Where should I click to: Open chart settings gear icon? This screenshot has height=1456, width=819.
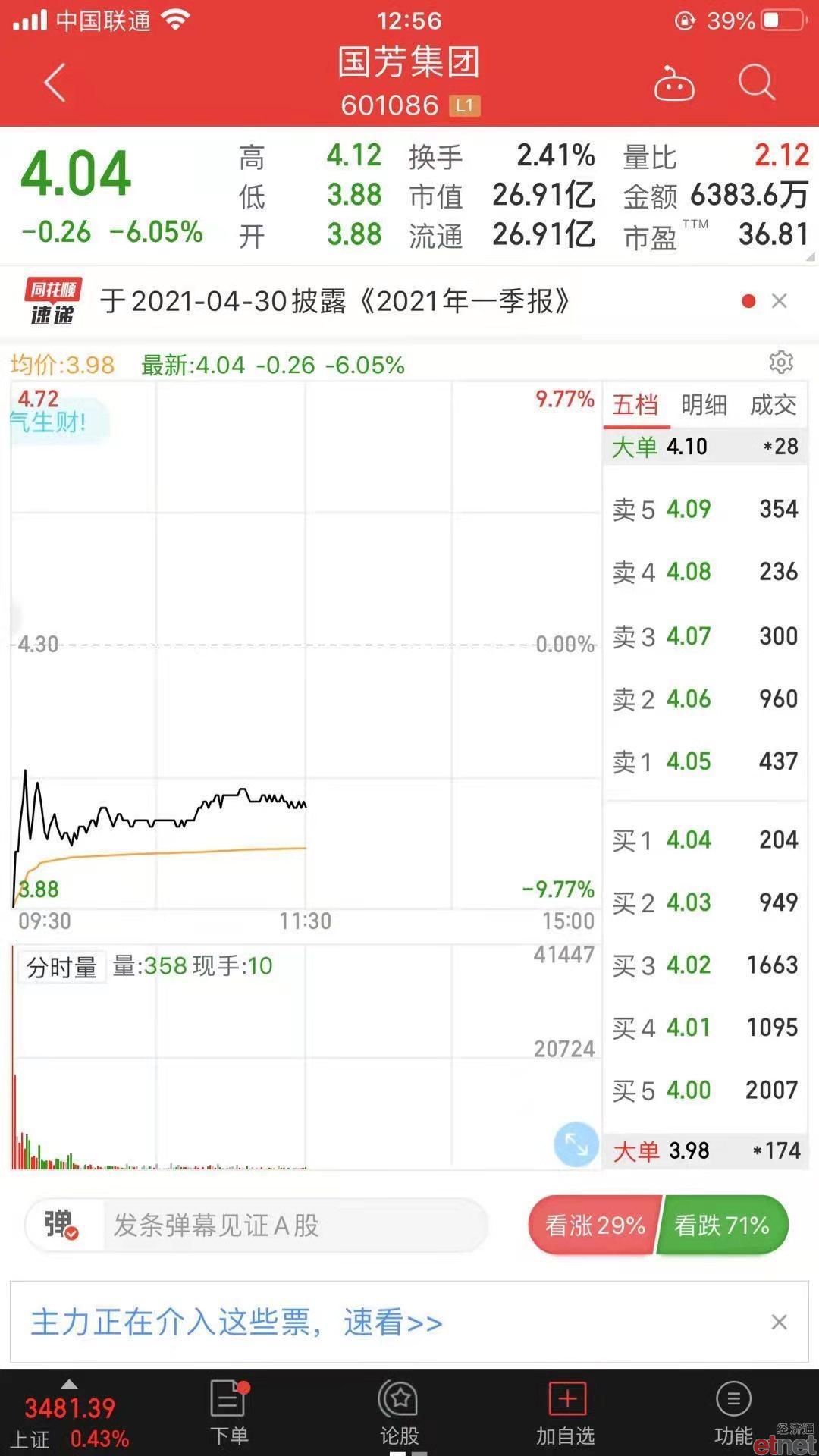[x=781, y=362]
